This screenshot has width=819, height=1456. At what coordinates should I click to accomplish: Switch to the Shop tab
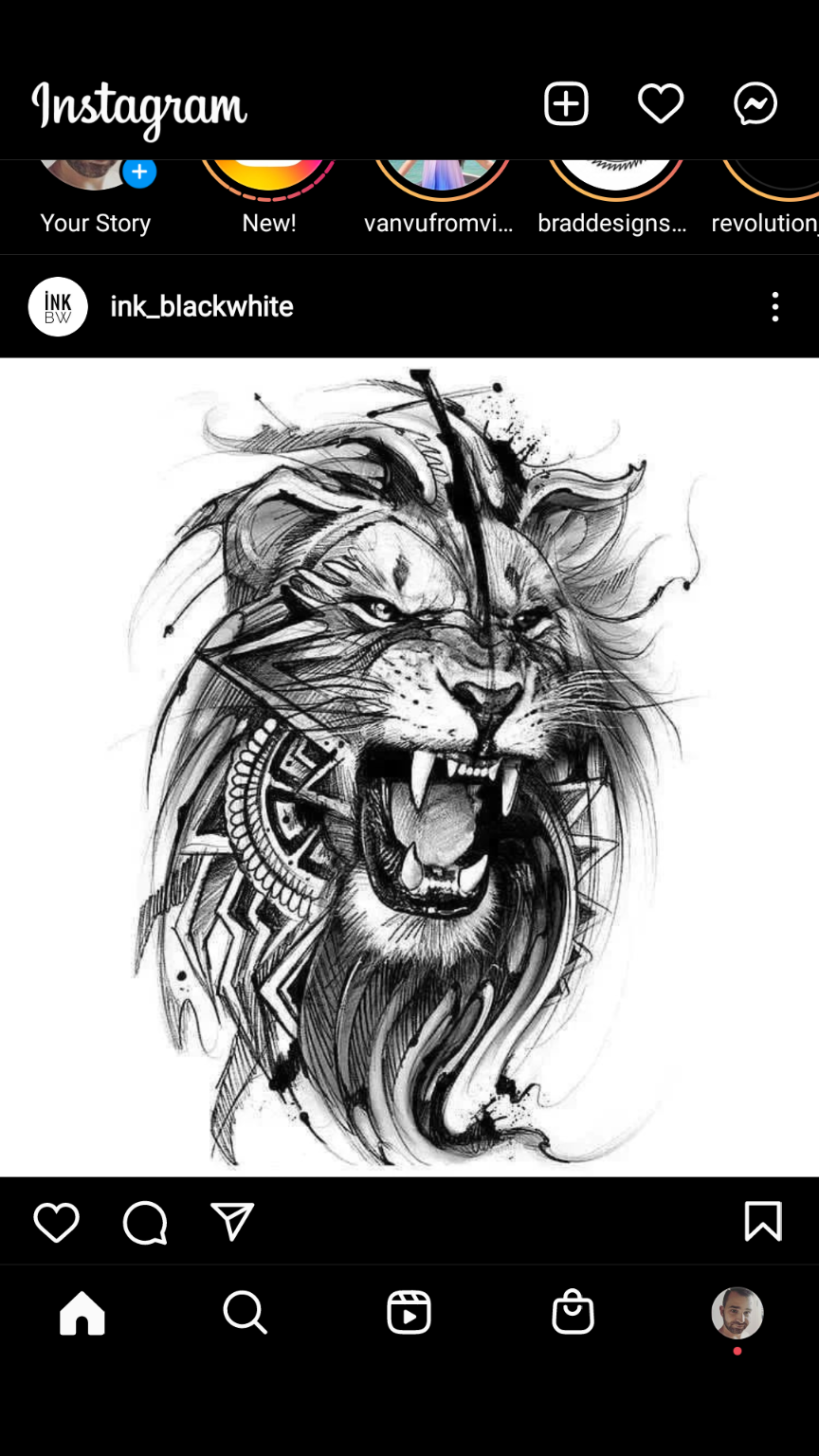click(573, 1313)
